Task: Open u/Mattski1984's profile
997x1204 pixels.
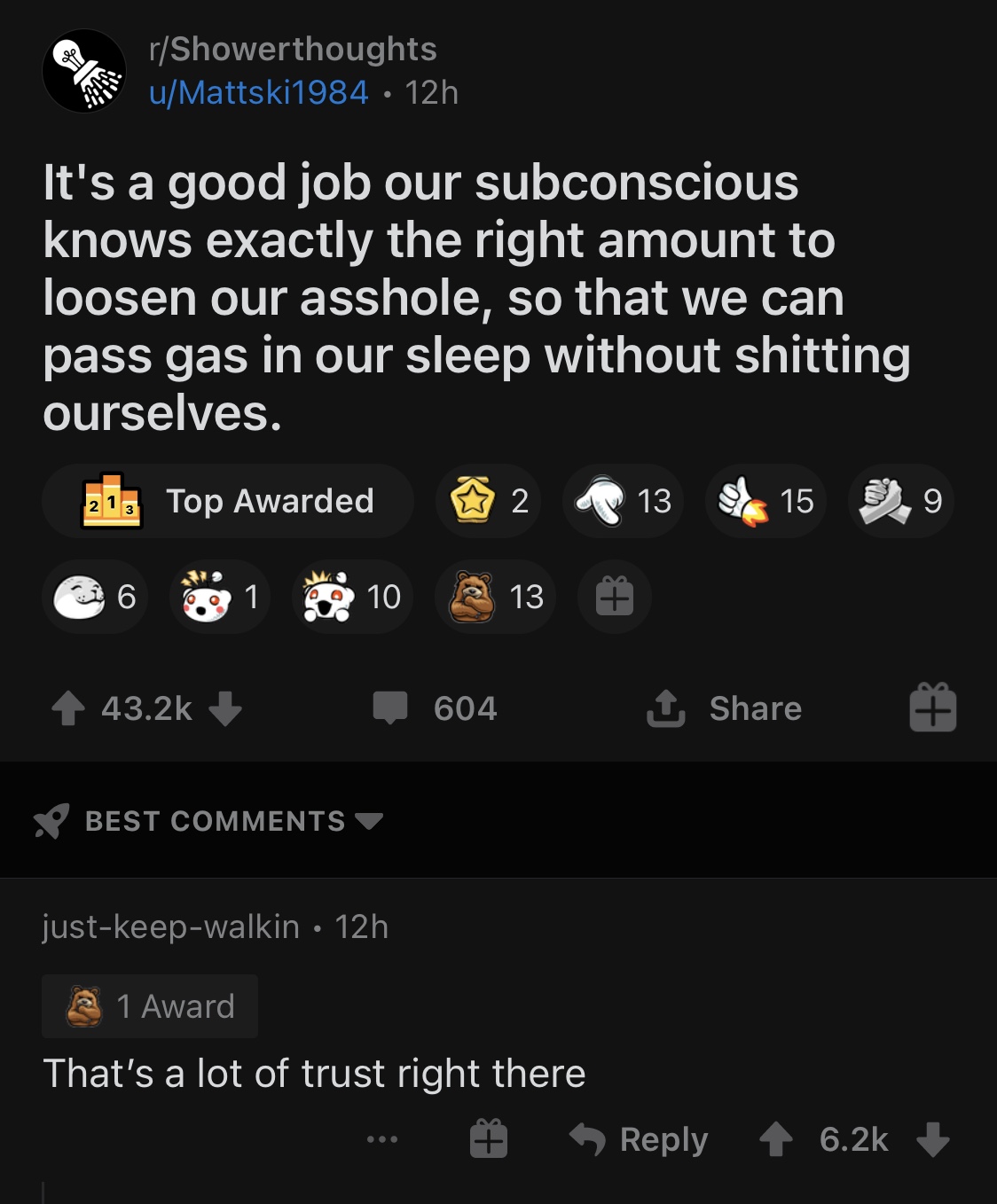Action: pyautogui.click(x=258, y=92)
